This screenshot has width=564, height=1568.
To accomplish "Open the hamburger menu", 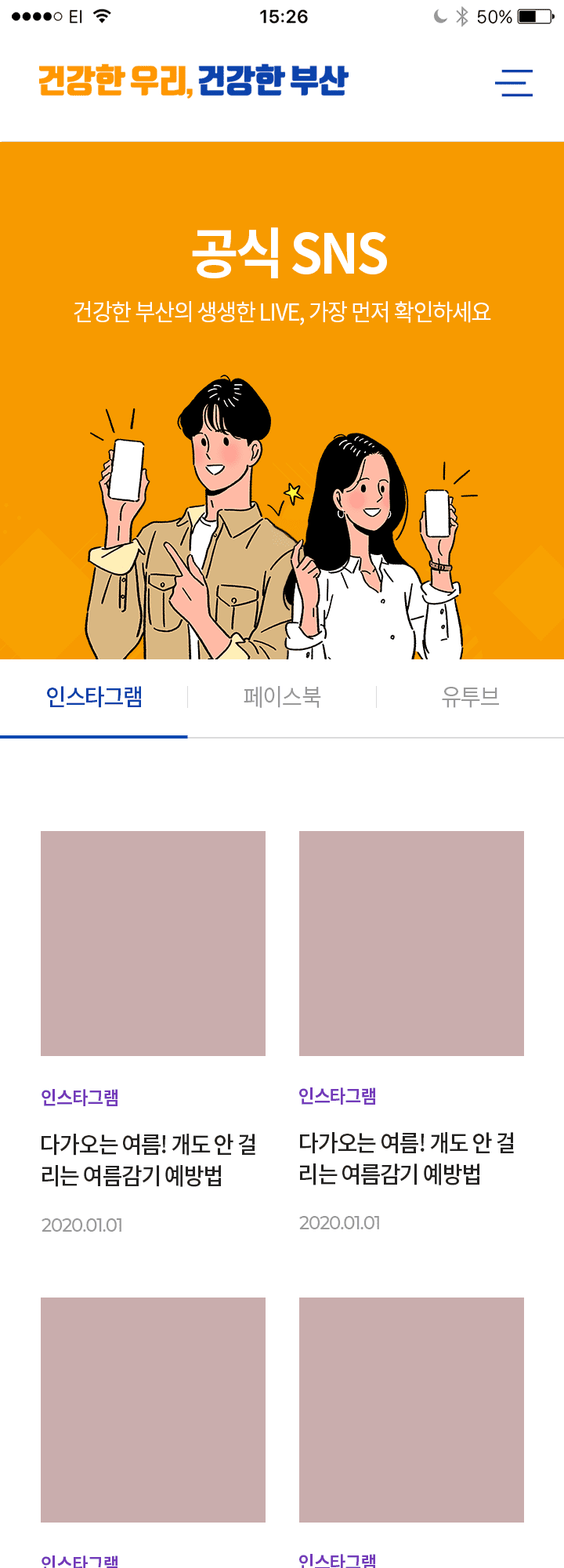I will (x=514, y=83).
